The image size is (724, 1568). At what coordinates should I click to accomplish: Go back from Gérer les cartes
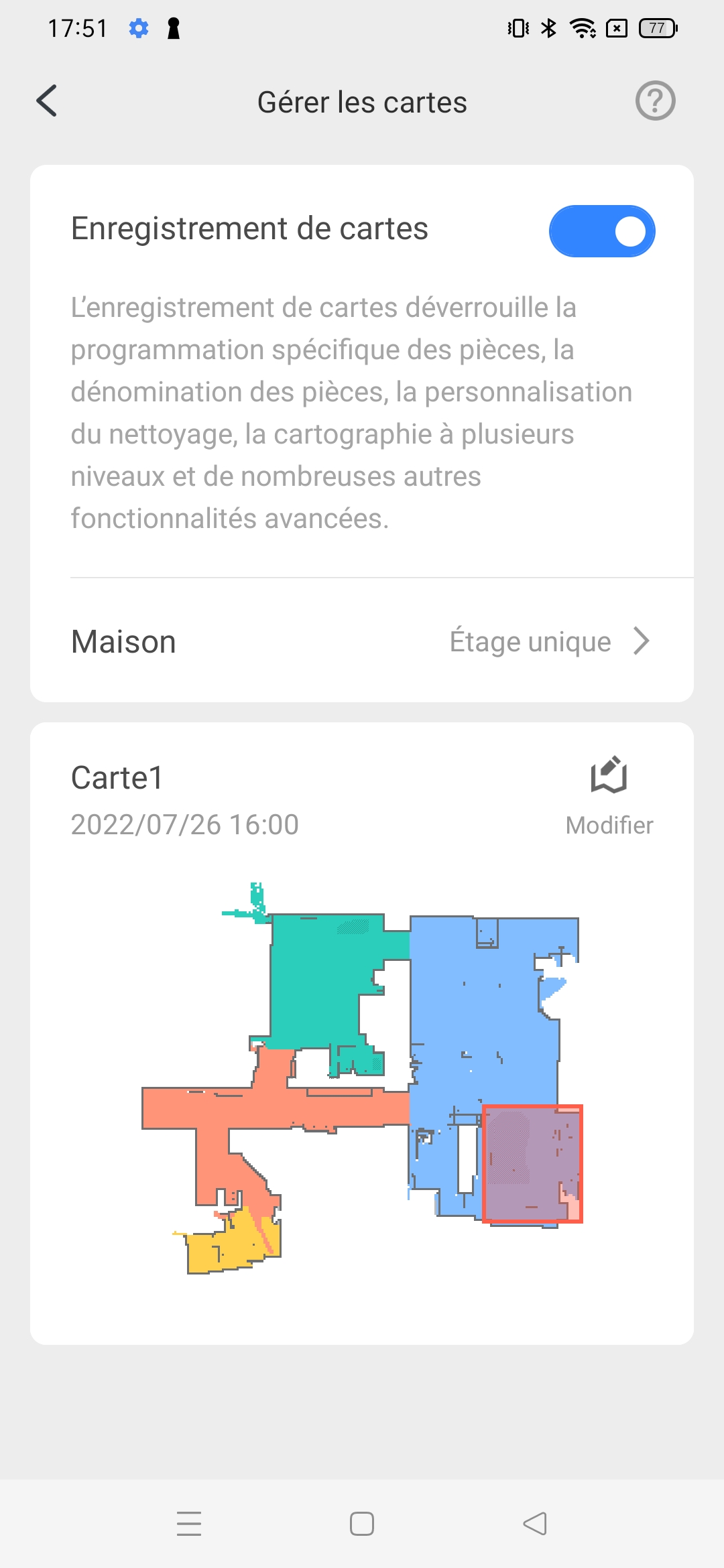pos(47,101)
